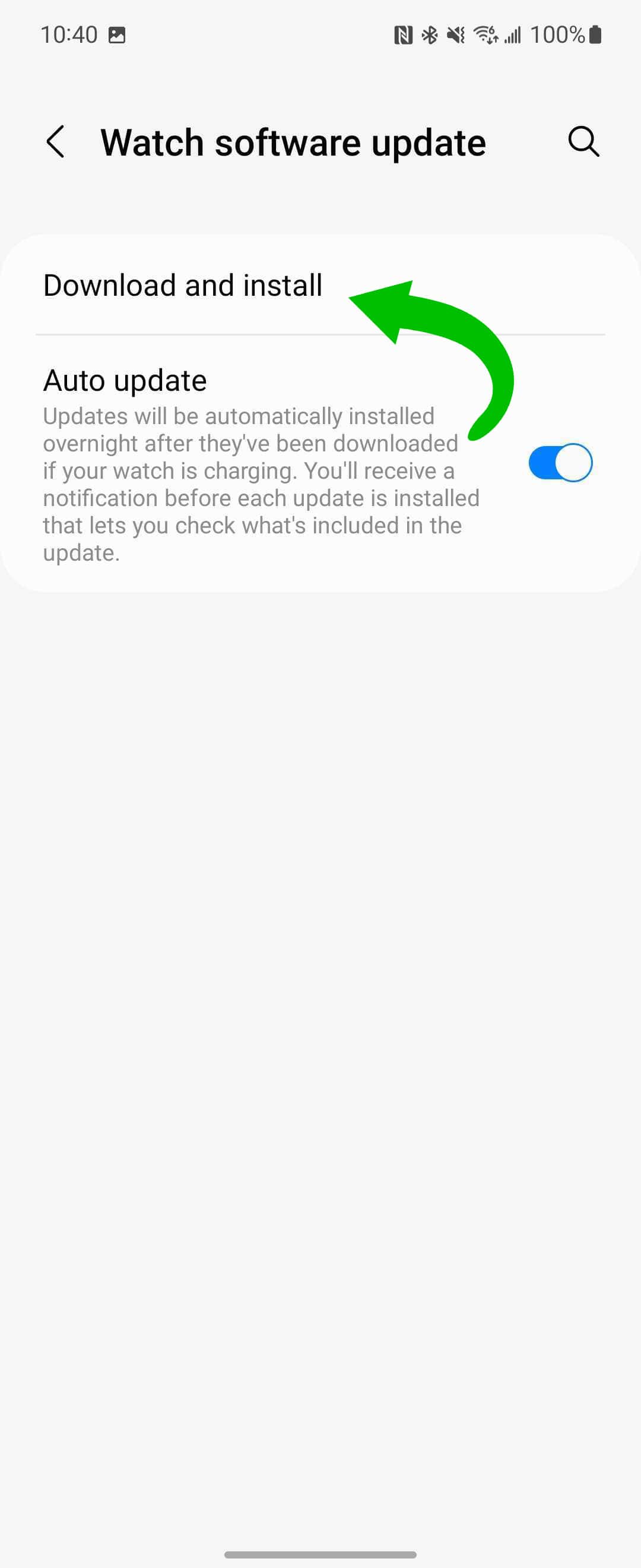This screenshot has height=1568, width=641.
Task: Select the Watch software update title
Action: click(293, 142)
